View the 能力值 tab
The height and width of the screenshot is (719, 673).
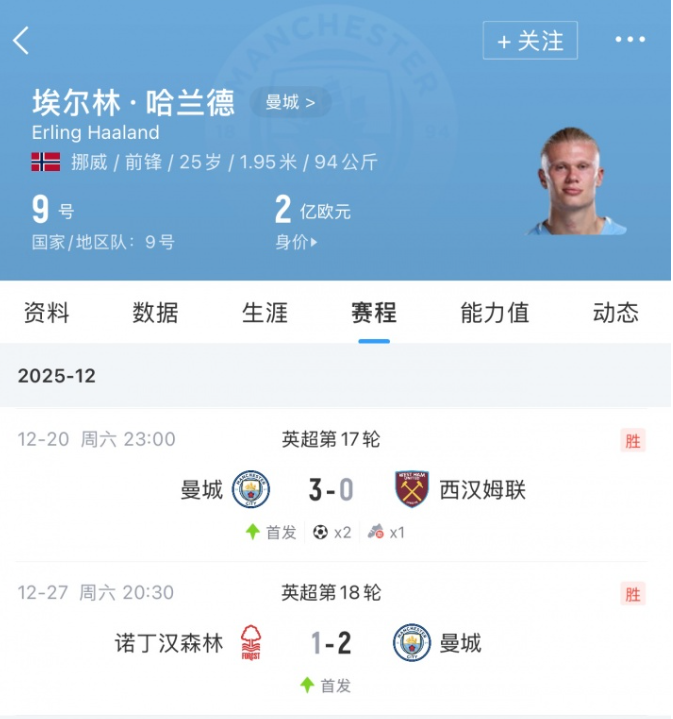pos(494,313)
